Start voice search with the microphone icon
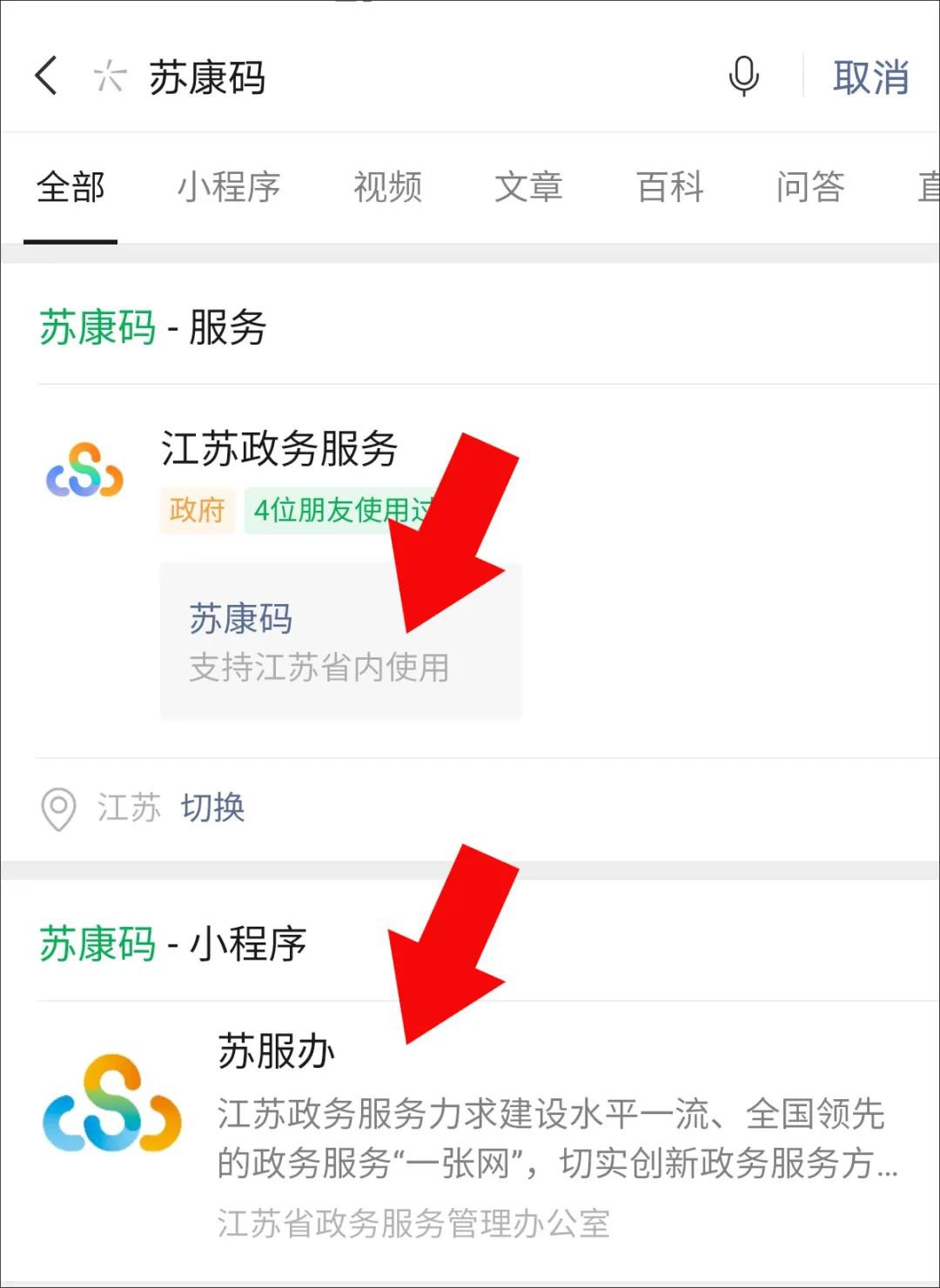This screenshot has width=940, height=1288. pyautogui.click(x=743, y=77)
